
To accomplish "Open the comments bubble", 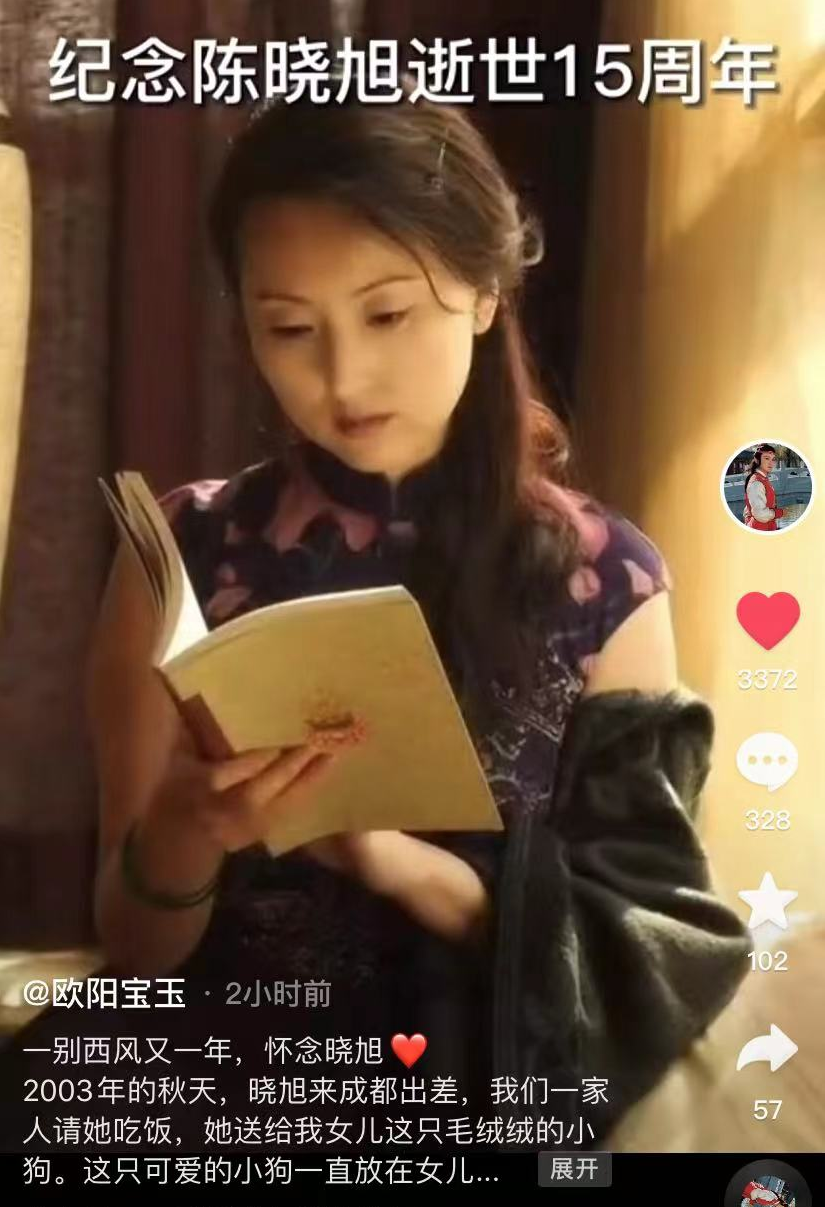I will point(767,762).
